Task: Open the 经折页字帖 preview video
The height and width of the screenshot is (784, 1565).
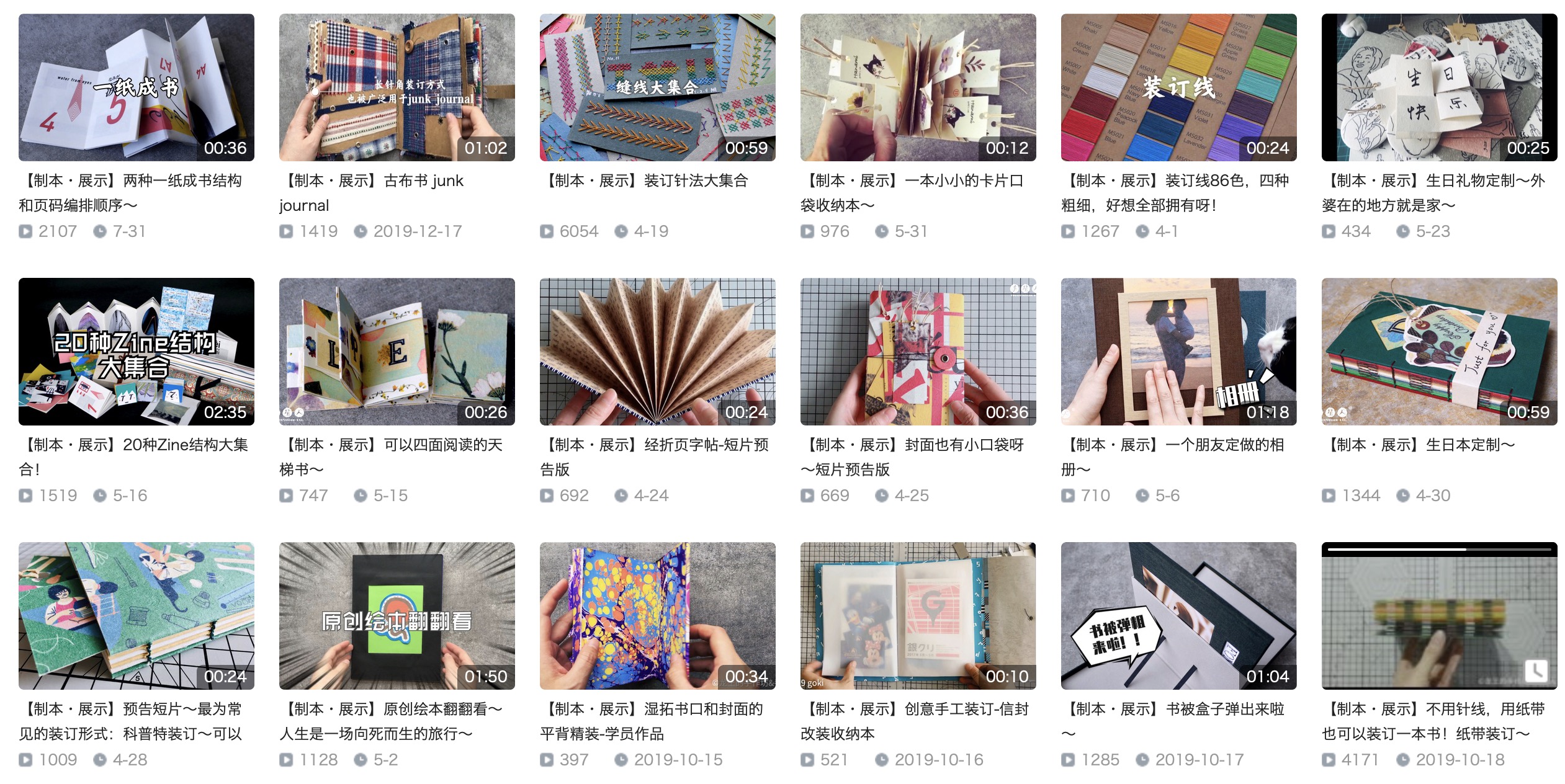Action: 657,352
